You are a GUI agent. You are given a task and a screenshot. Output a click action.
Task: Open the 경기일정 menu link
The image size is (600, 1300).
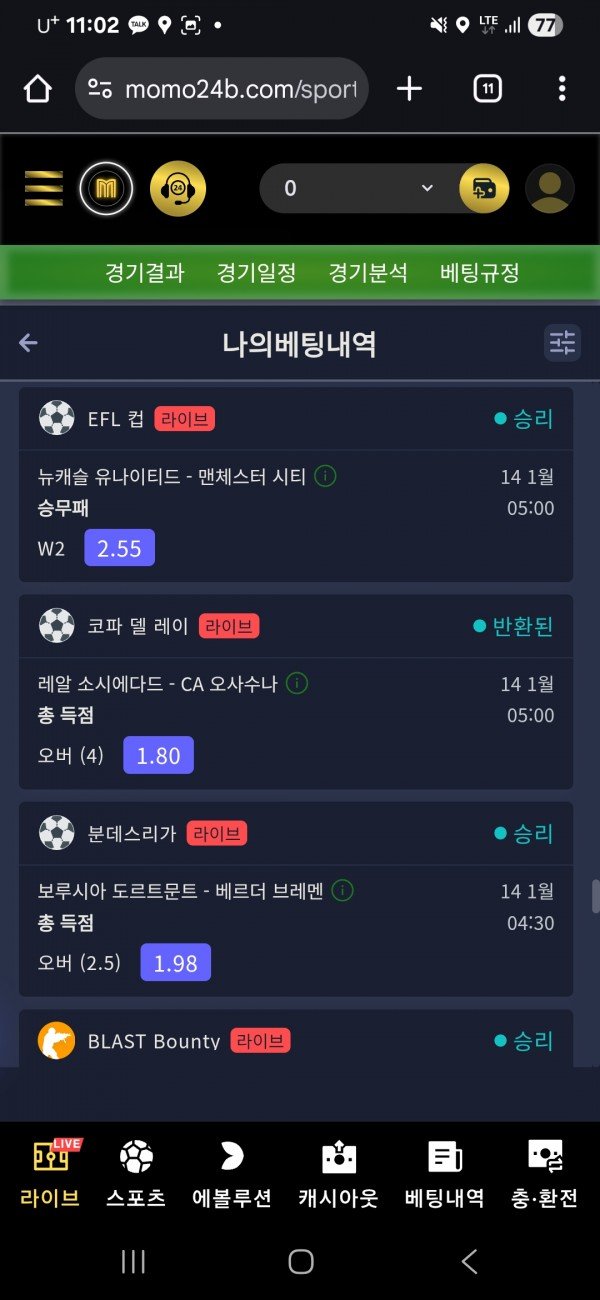(x=257, y=273)
